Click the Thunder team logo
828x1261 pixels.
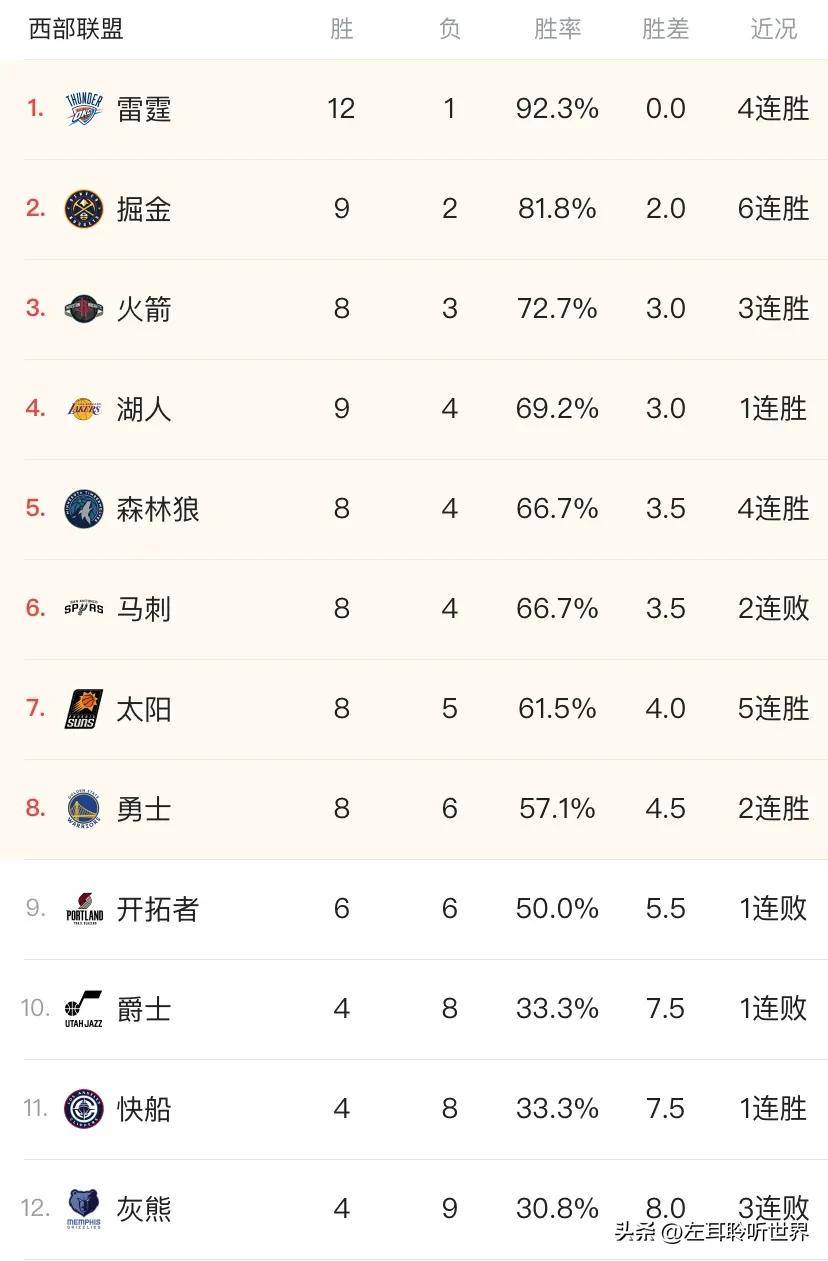point(86,108)
